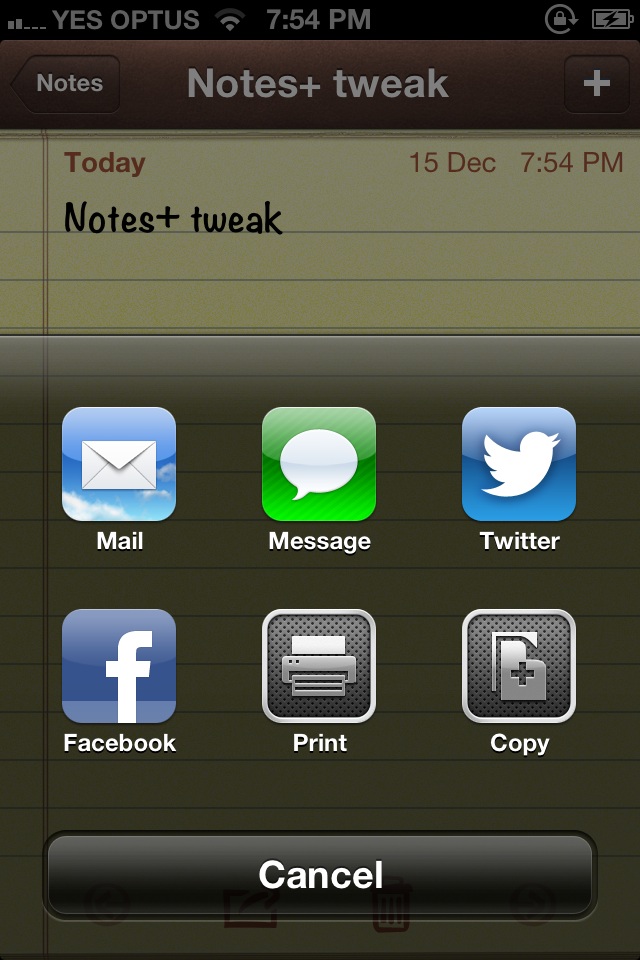
Task: Create a new note with plus button
Action: coord(596,84)
